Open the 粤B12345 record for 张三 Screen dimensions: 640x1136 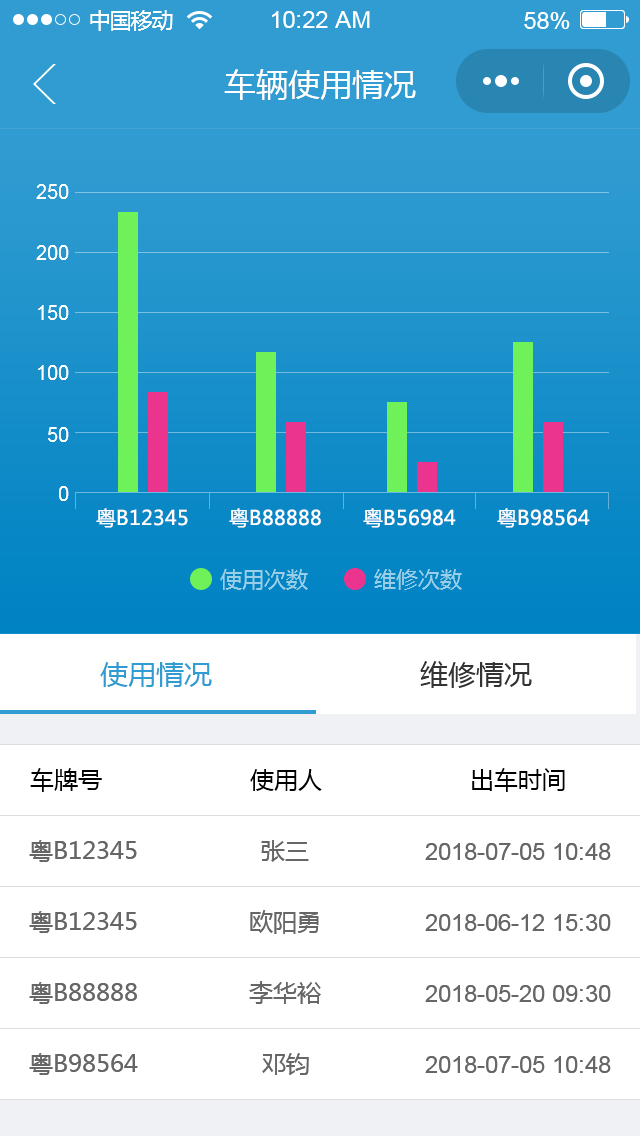click(320, 851)
